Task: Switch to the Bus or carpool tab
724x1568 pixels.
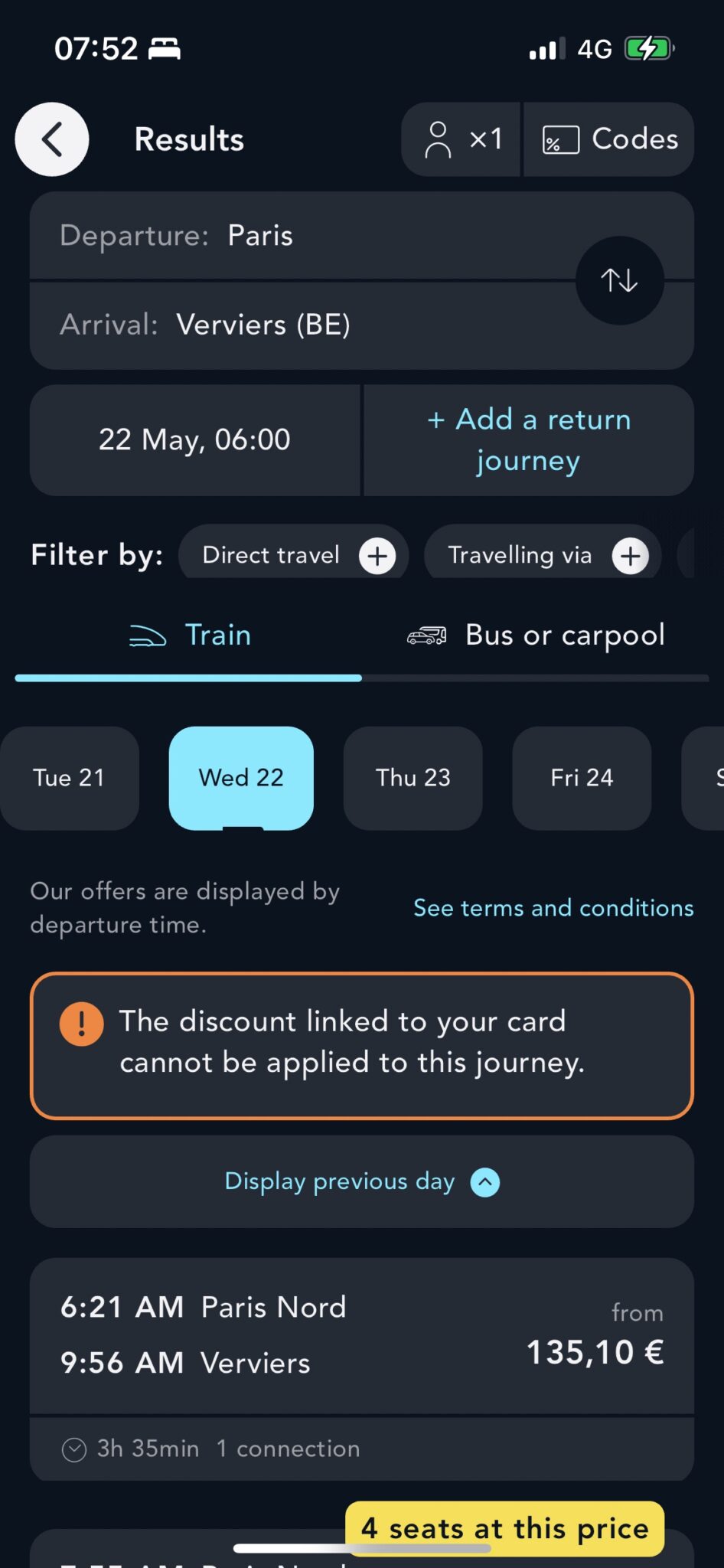Action: click(536, 635)
